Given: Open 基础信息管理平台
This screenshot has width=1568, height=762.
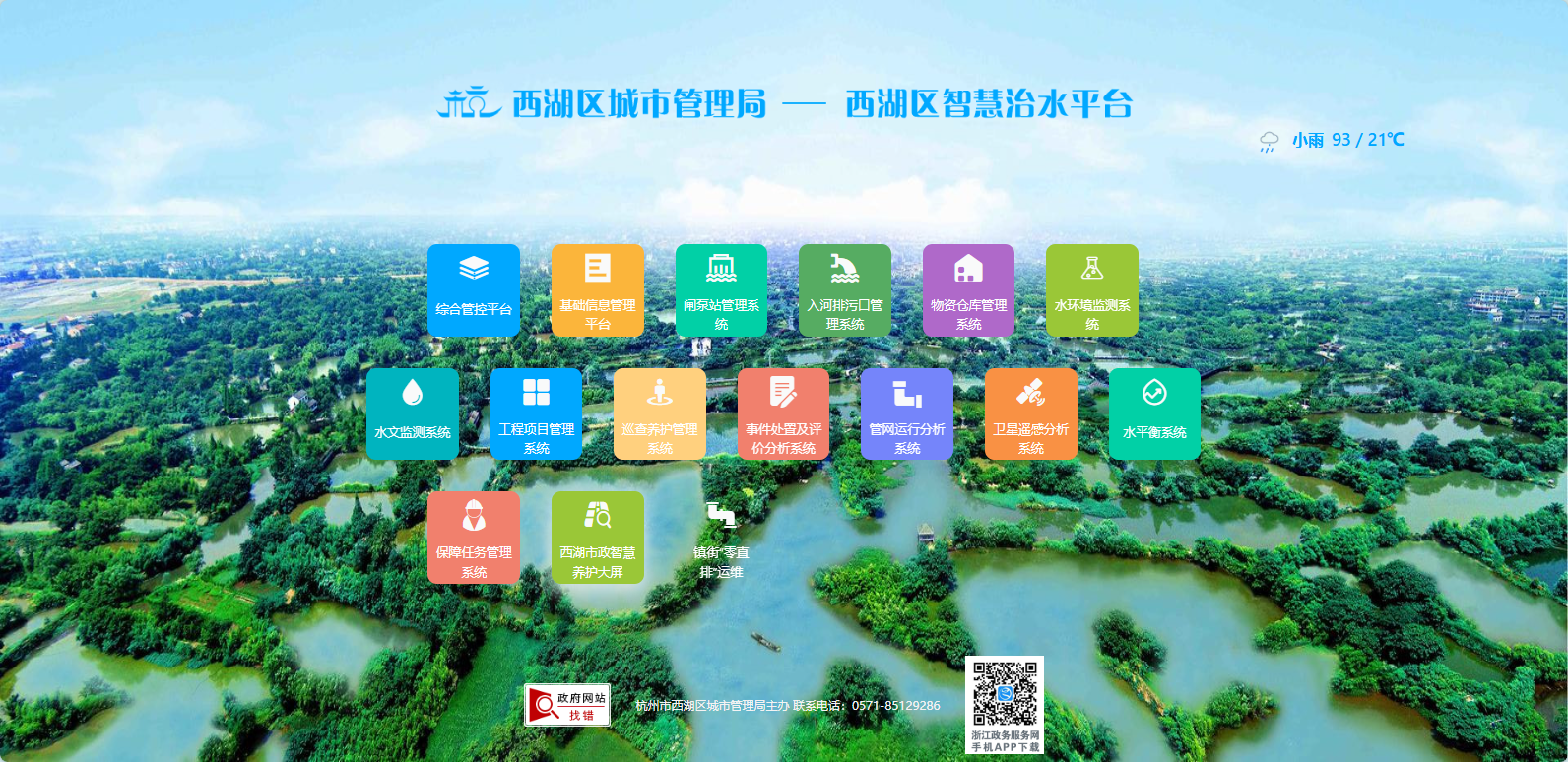Looking at the screenshot, I should click(x=597, y=289).
